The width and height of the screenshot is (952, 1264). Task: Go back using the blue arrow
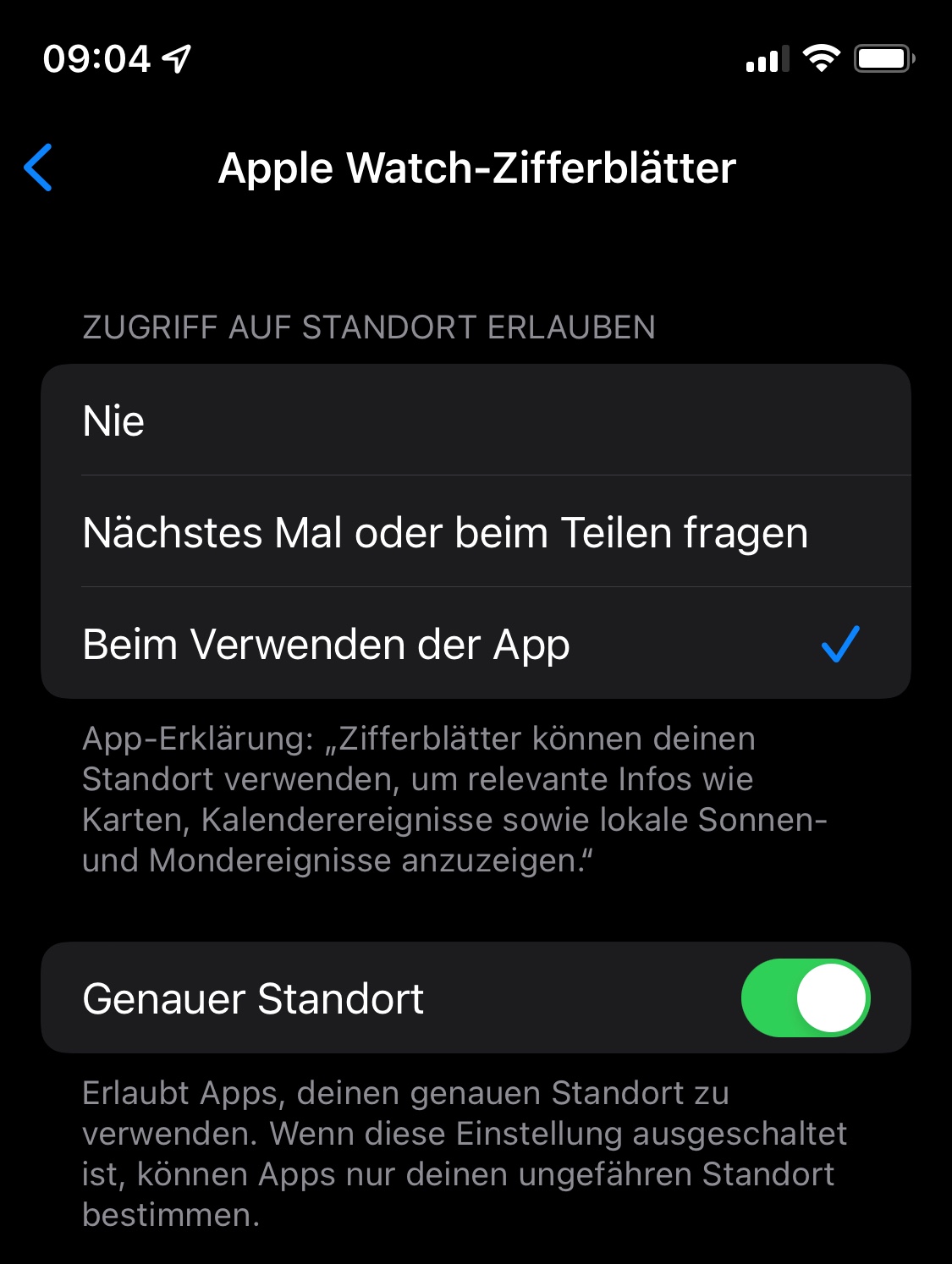pos(39,168)
